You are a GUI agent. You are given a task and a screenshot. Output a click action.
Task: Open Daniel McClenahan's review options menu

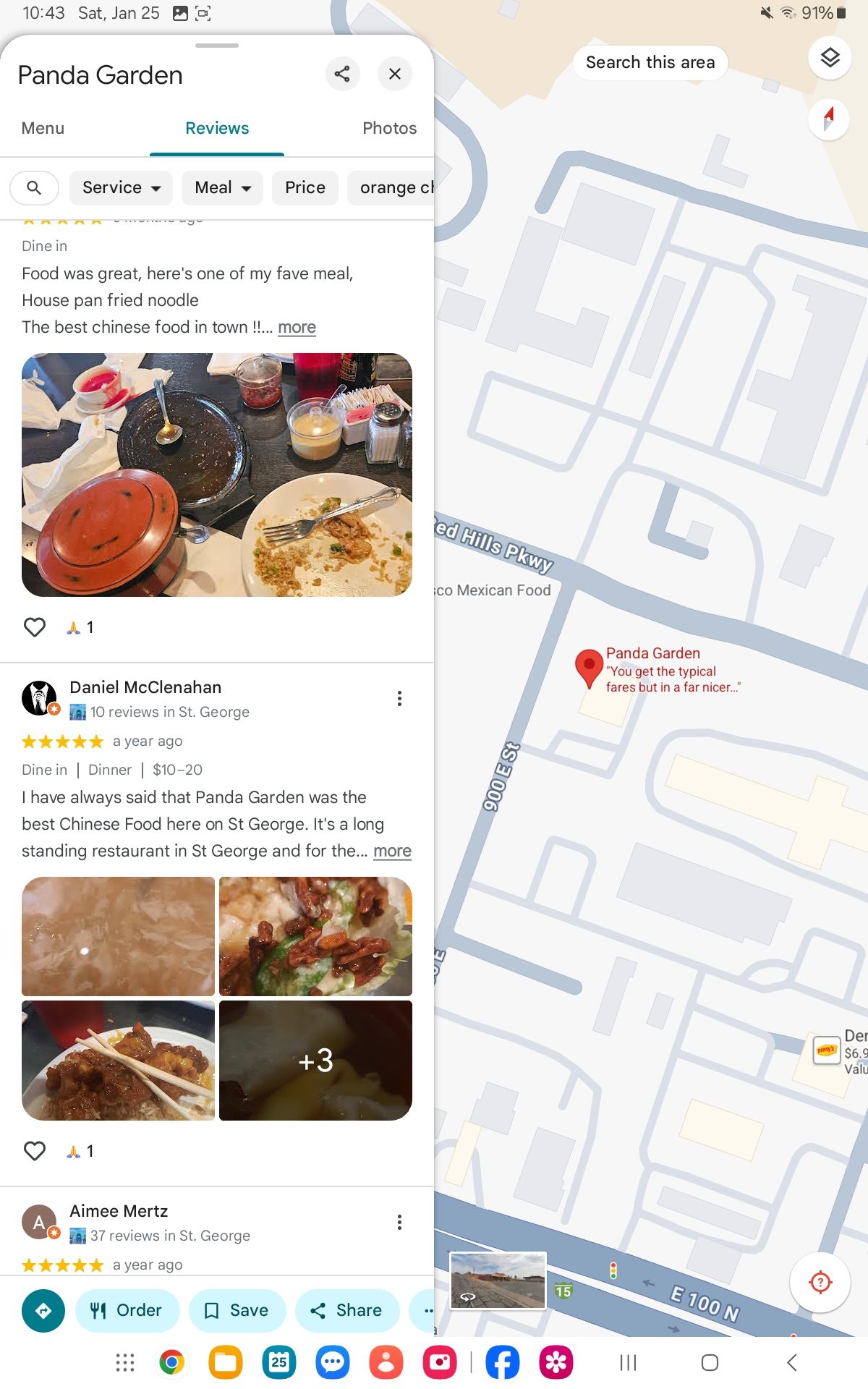[399, 698]
